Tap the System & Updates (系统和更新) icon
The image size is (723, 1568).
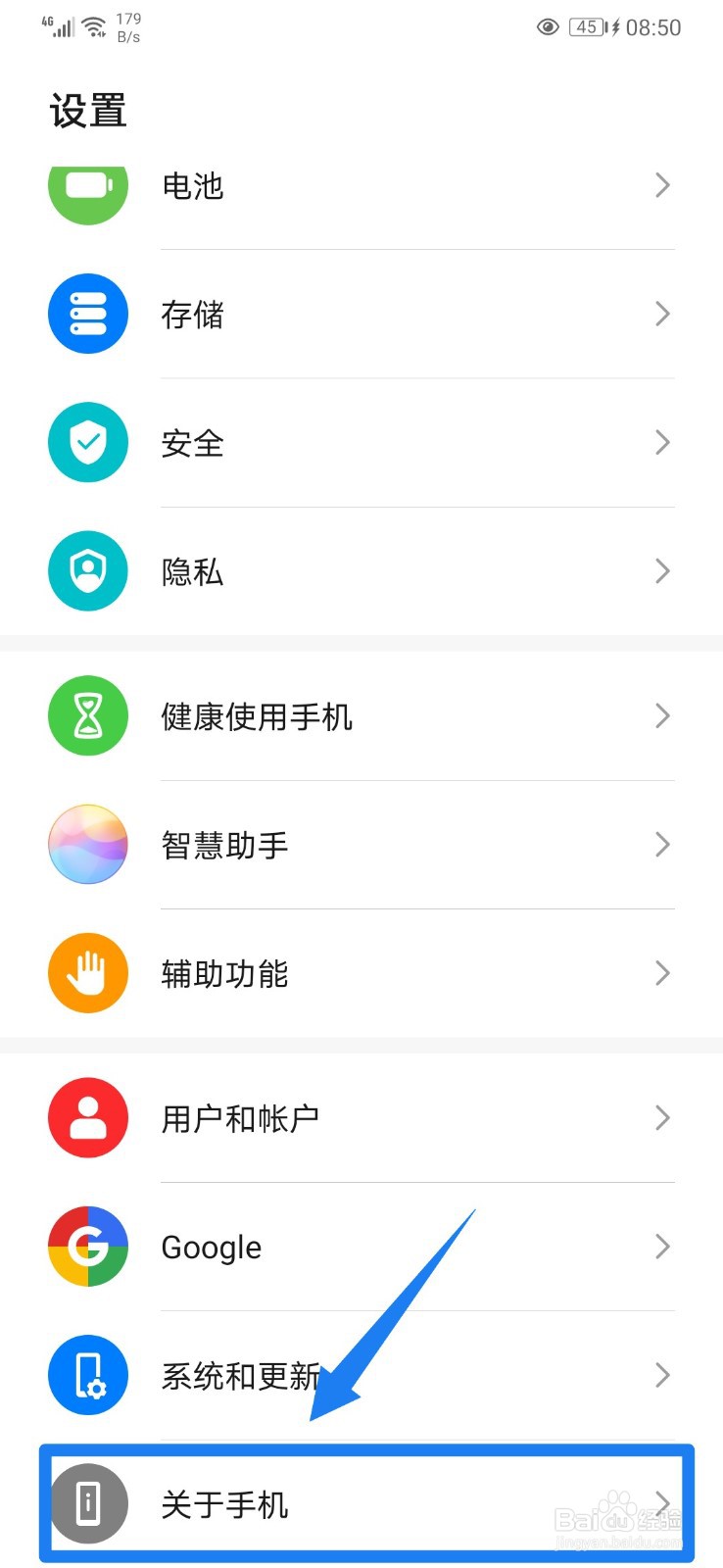coord(88,1374)
